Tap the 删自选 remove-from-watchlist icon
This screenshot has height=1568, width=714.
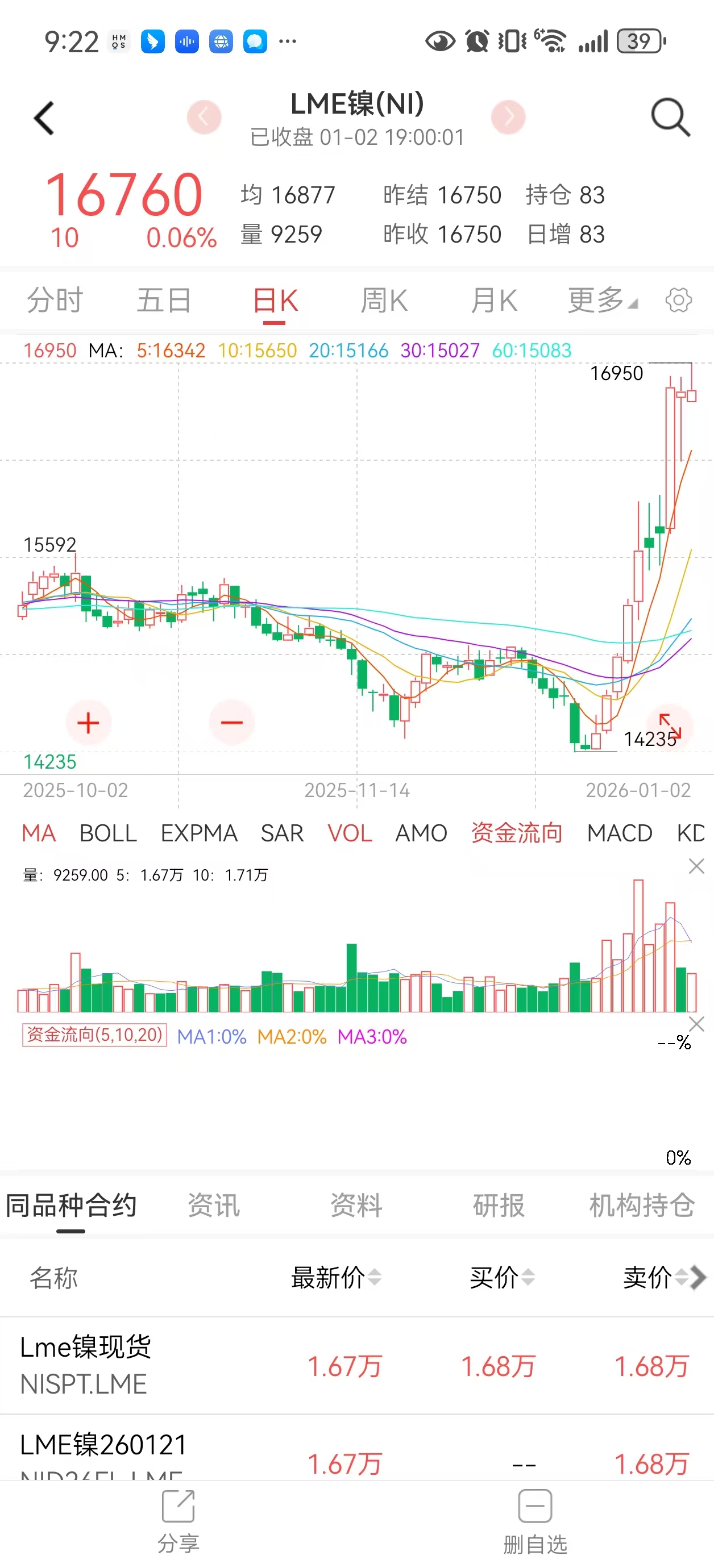coord(534,1508)
